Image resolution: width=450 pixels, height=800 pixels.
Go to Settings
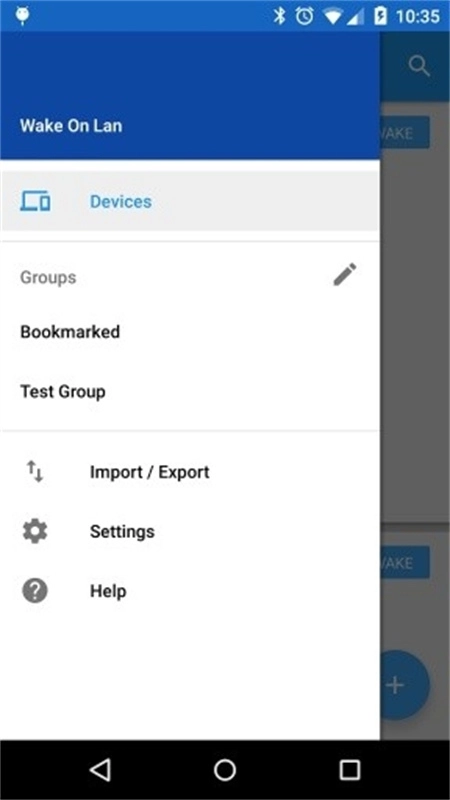[189, 532]
